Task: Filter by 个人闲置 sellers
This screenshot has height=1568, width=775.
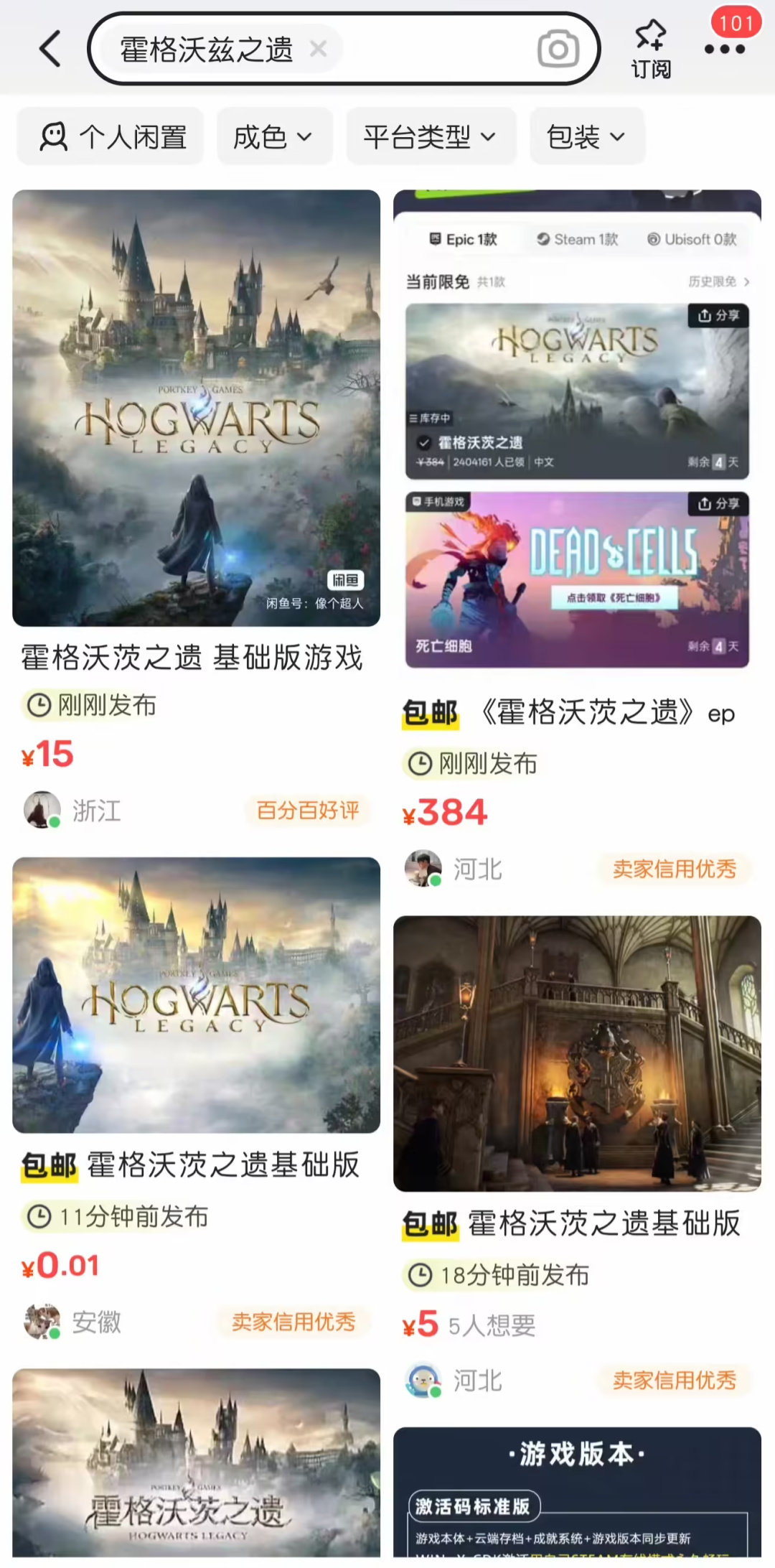Action: point(111,136)
